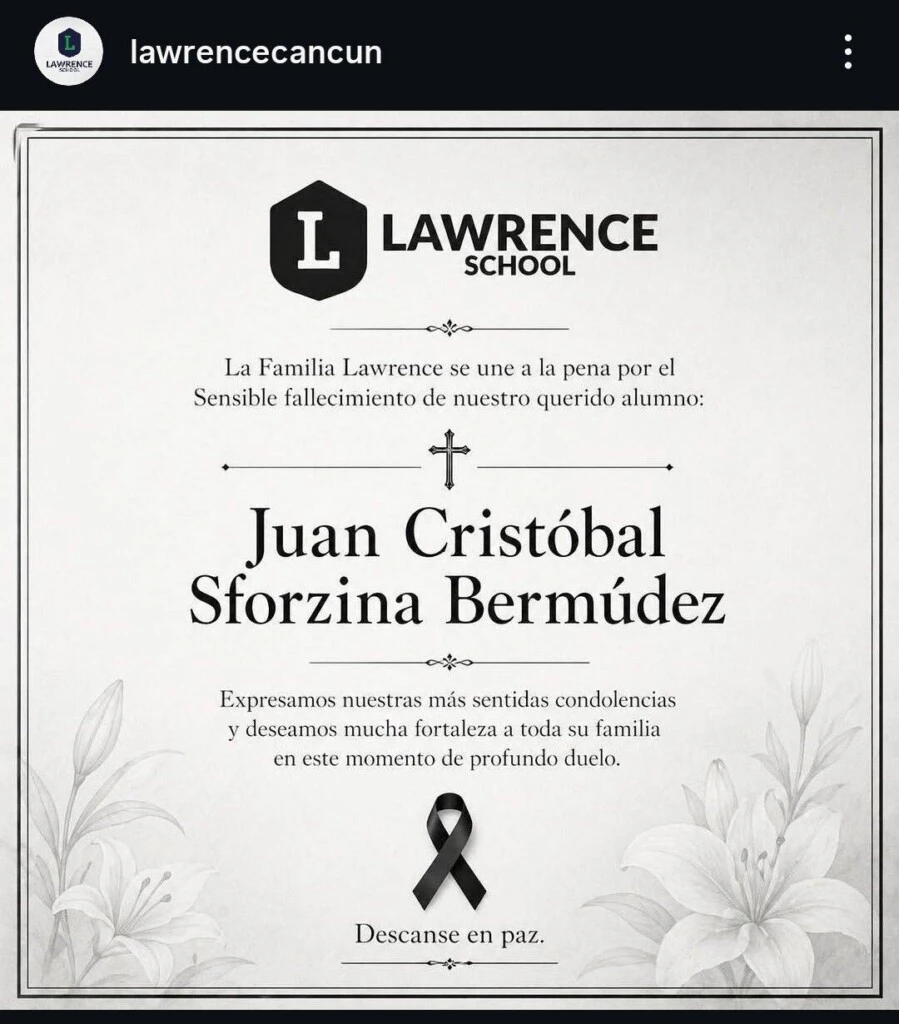899x1024 pixels.
Task: Select the decorative divider ornament below the logo
Action: point(449,325)
